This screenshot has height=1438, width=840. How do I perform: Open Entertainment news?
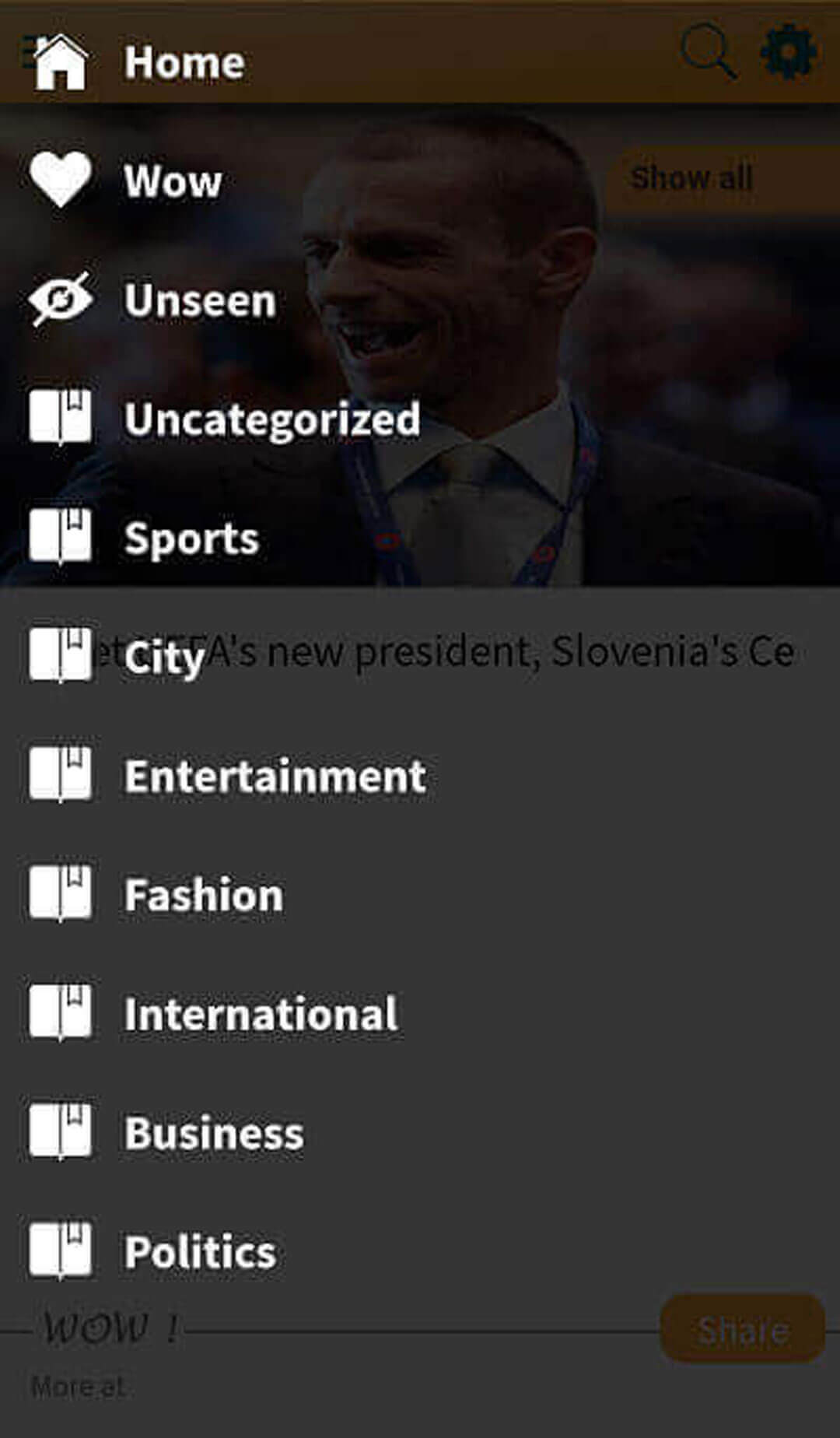click(x=275, y=777)
